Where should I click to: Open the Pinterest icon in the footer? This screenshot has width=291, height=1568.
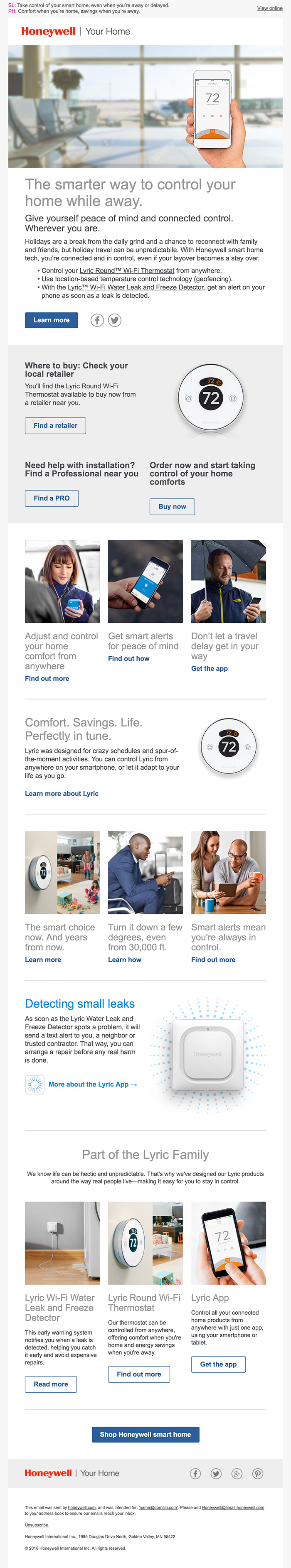258,1473
